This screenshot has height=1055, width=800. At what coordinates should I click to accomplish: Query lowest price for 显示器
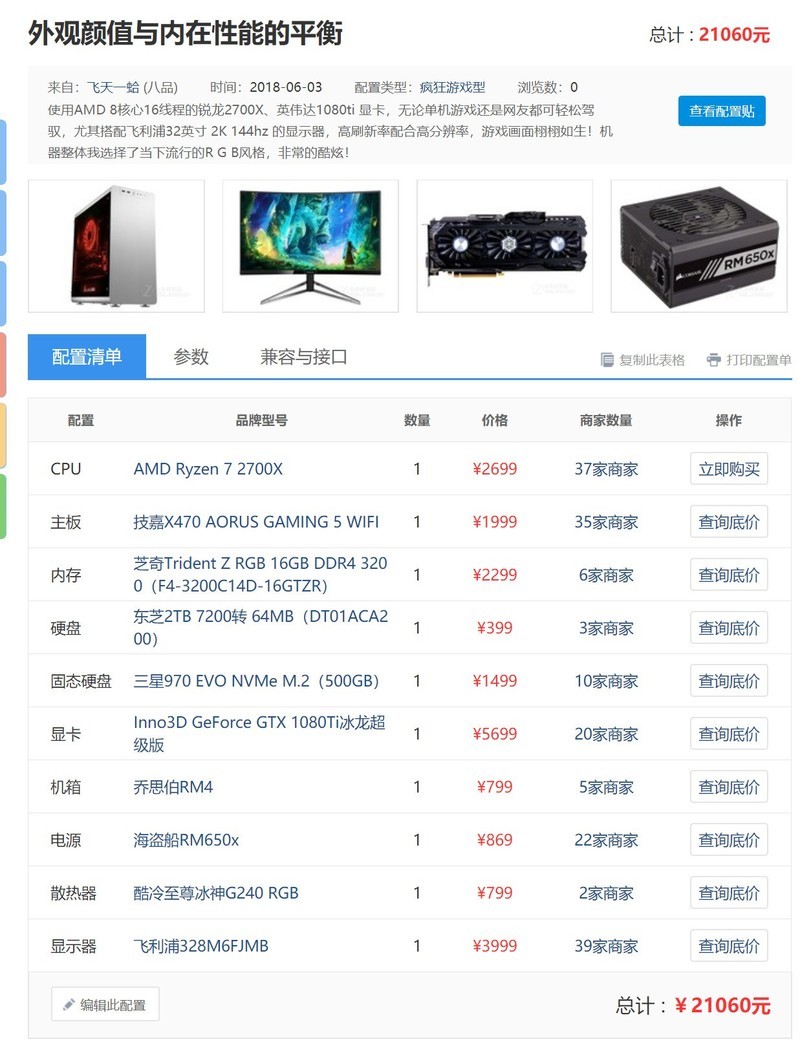(729, 946)
